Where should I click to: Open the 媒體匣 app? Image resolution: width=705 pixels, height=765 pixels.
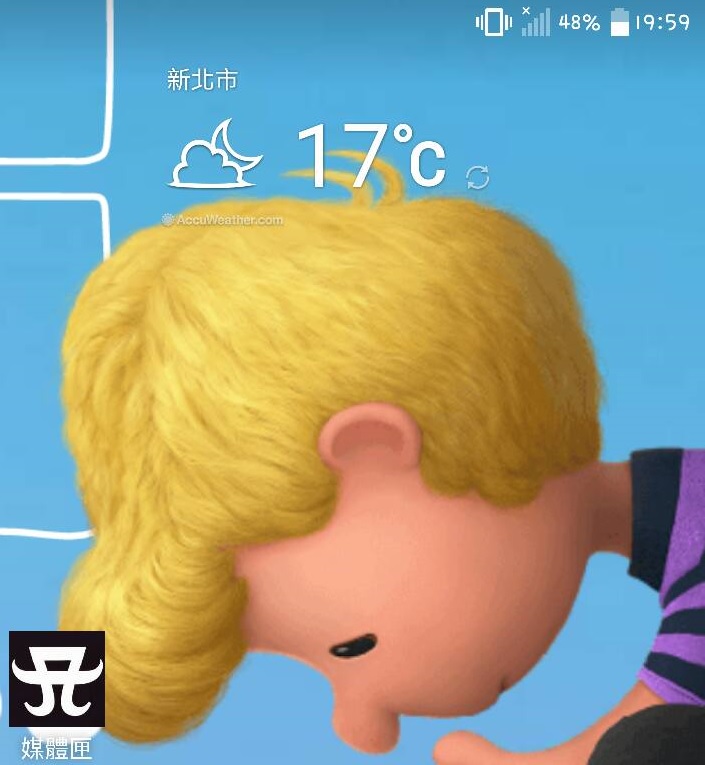click(57, 680)
